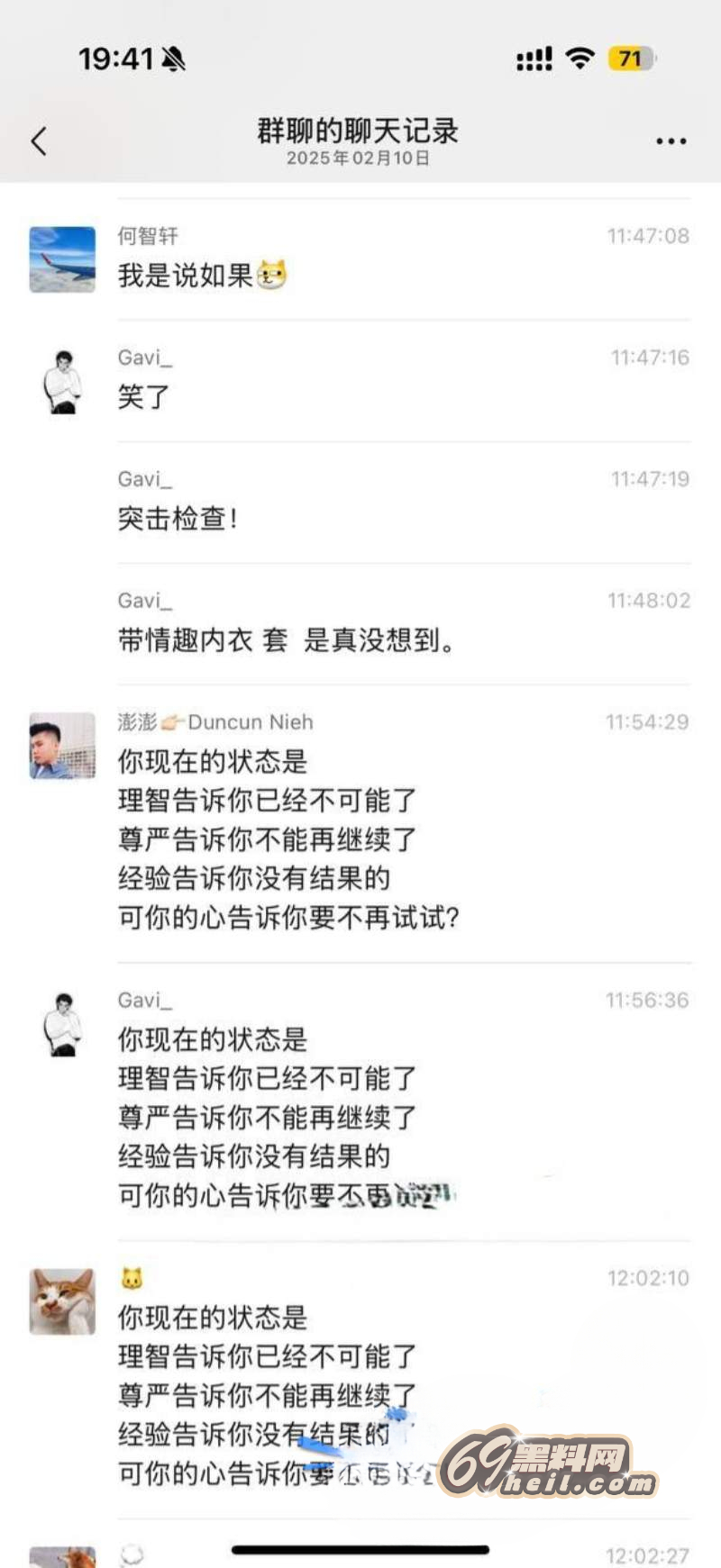
Task: Tap Gavi_'s avatar beside 笑了
Action: tap(62, 382)
